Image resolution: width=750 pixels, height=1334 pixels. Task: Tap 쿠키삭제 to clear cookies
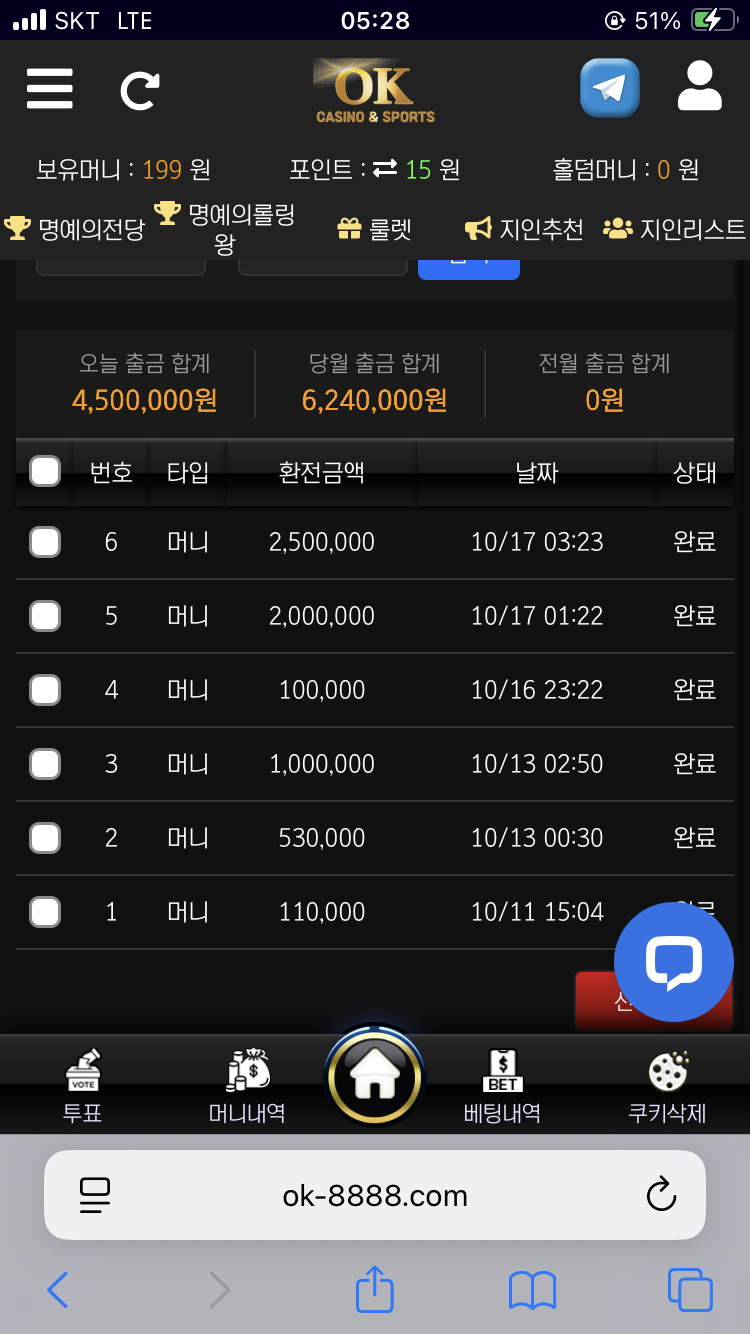pos(667,1086)
